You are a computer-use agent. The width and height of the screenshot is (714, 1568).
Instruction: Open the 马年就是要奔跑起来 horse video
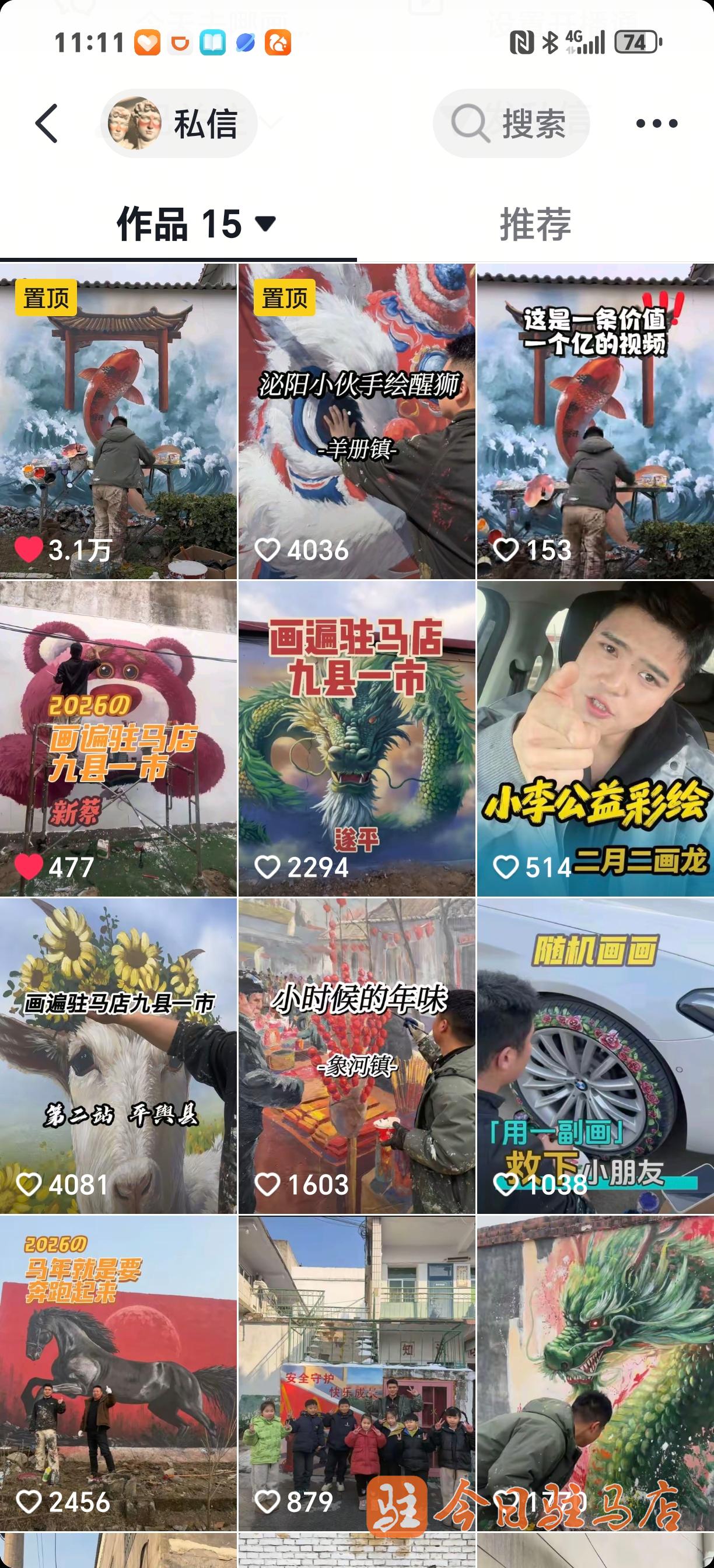click(118, 1373)
